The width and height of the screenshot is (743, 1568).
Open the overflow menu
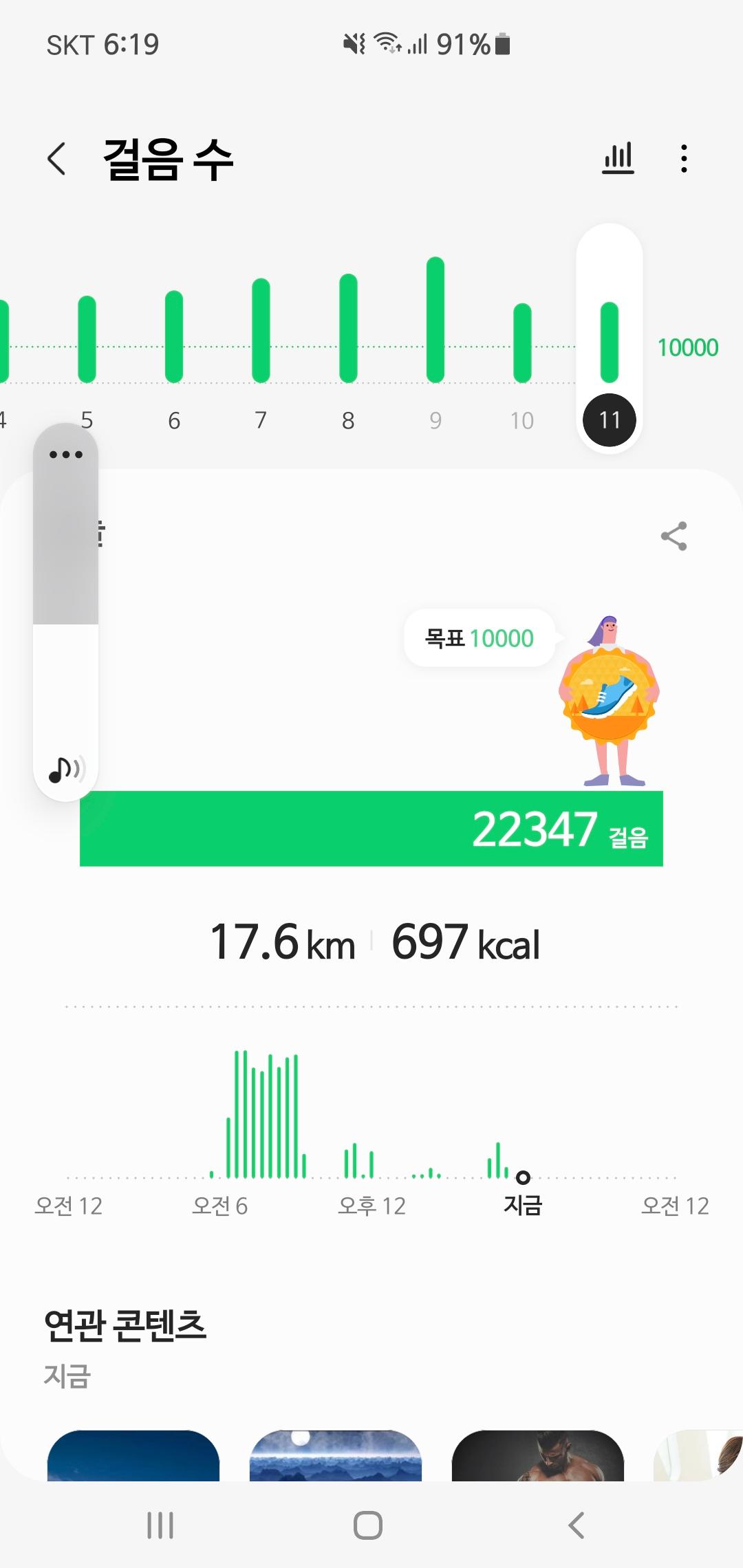tap(683, 159)
